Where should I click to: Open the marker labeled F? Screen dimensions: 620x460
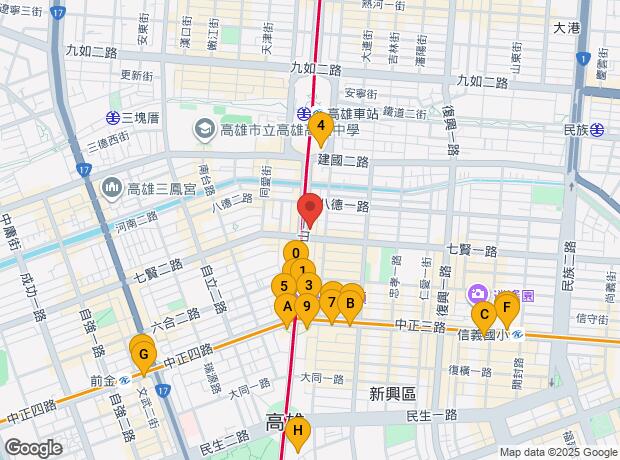[x=506, y=307]
